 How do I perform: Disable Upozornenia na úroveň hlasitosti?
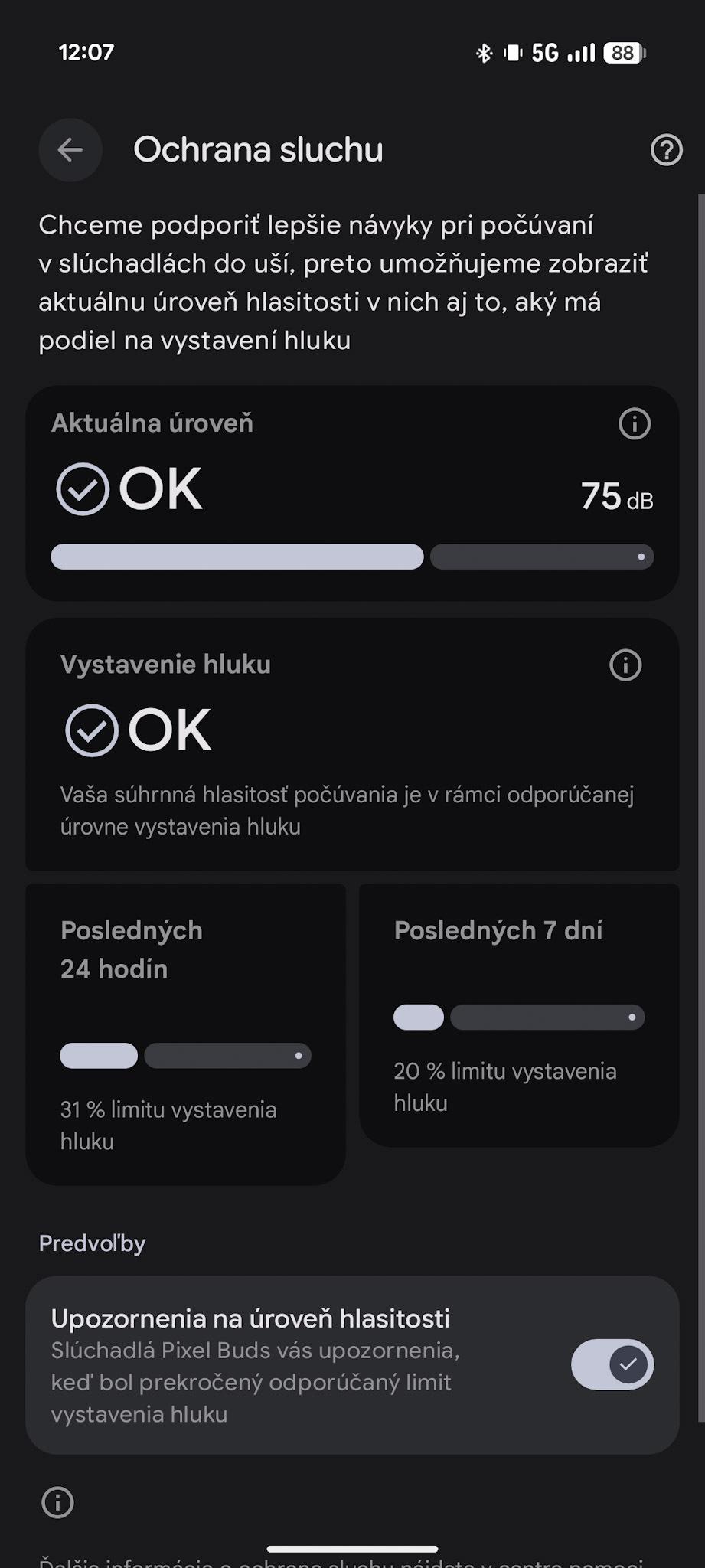point(611,1364)
